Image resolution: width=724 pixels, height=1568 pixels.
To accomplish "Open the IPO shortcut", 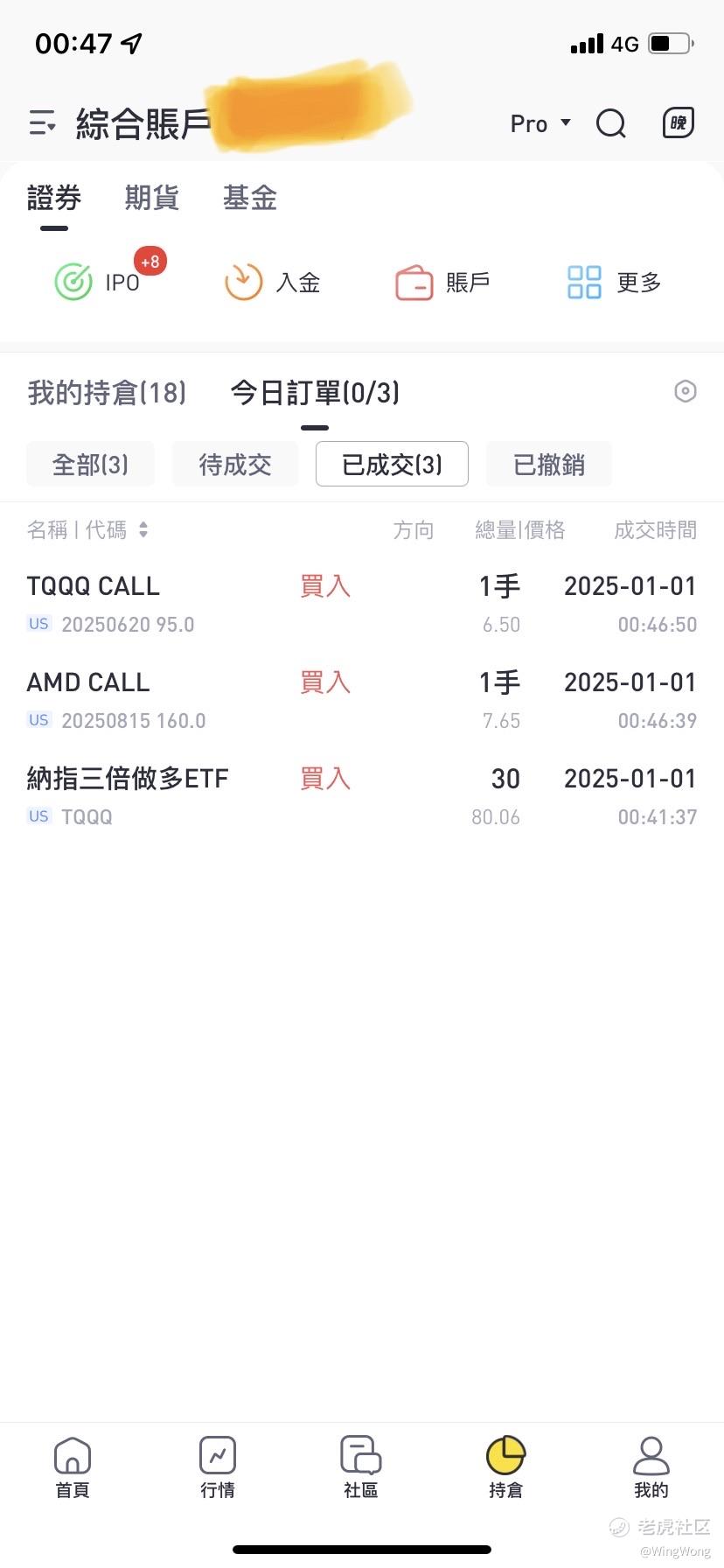I will [x=98, y=281].
